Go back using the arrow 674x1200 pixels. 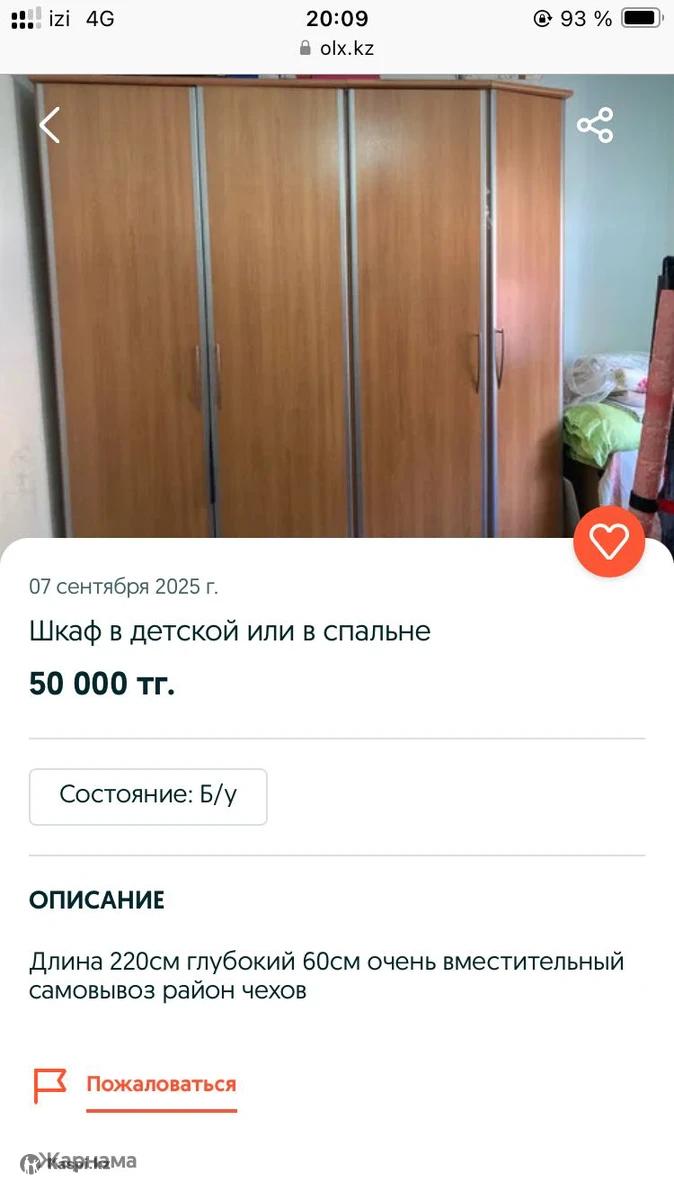coord(49,126)
